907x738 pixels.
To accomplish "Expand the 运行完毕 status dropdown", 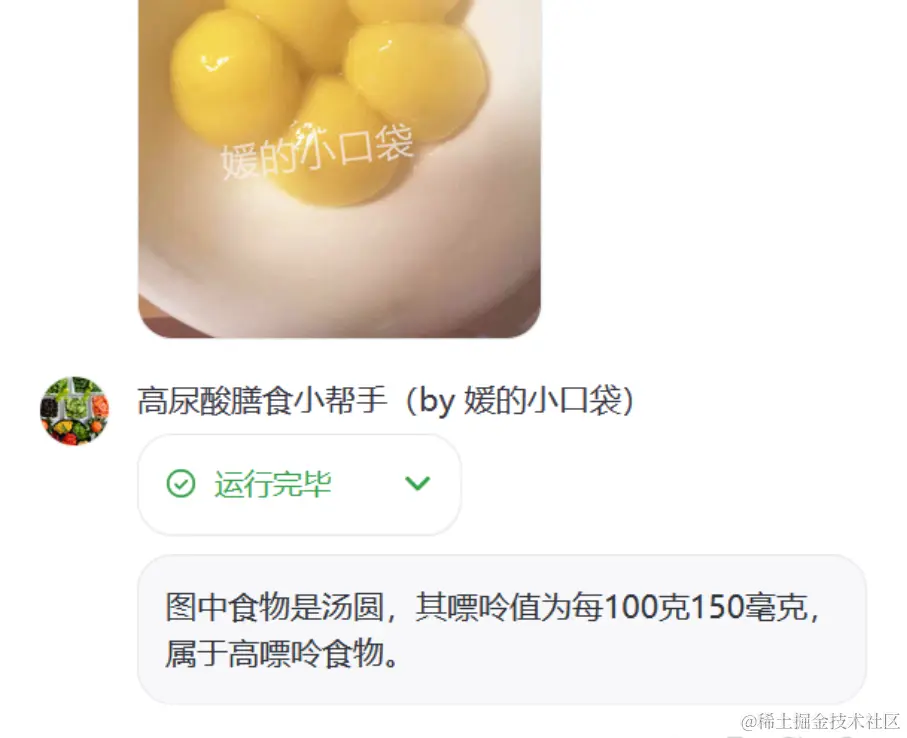I will click(x=417, y=484).
